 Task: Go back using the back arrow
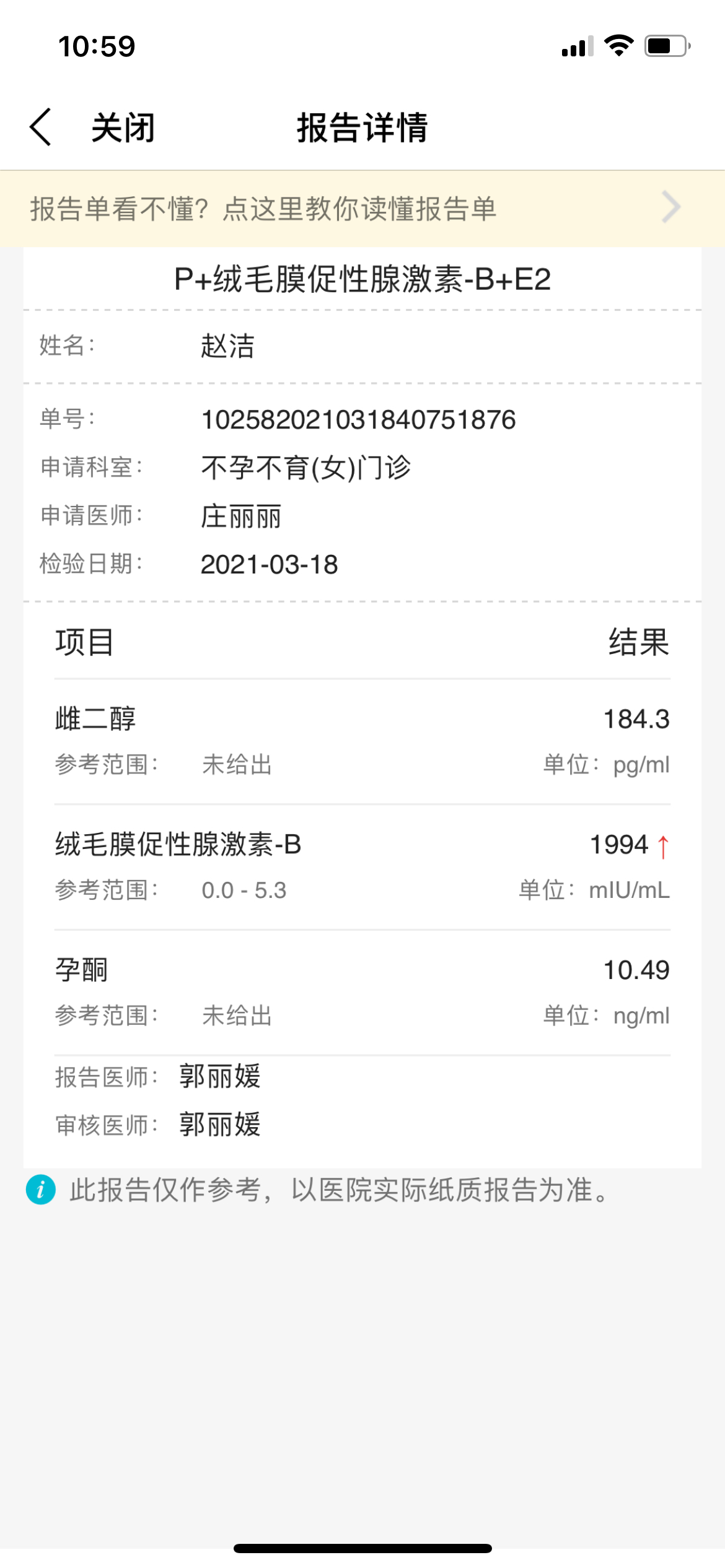point(41,128)
